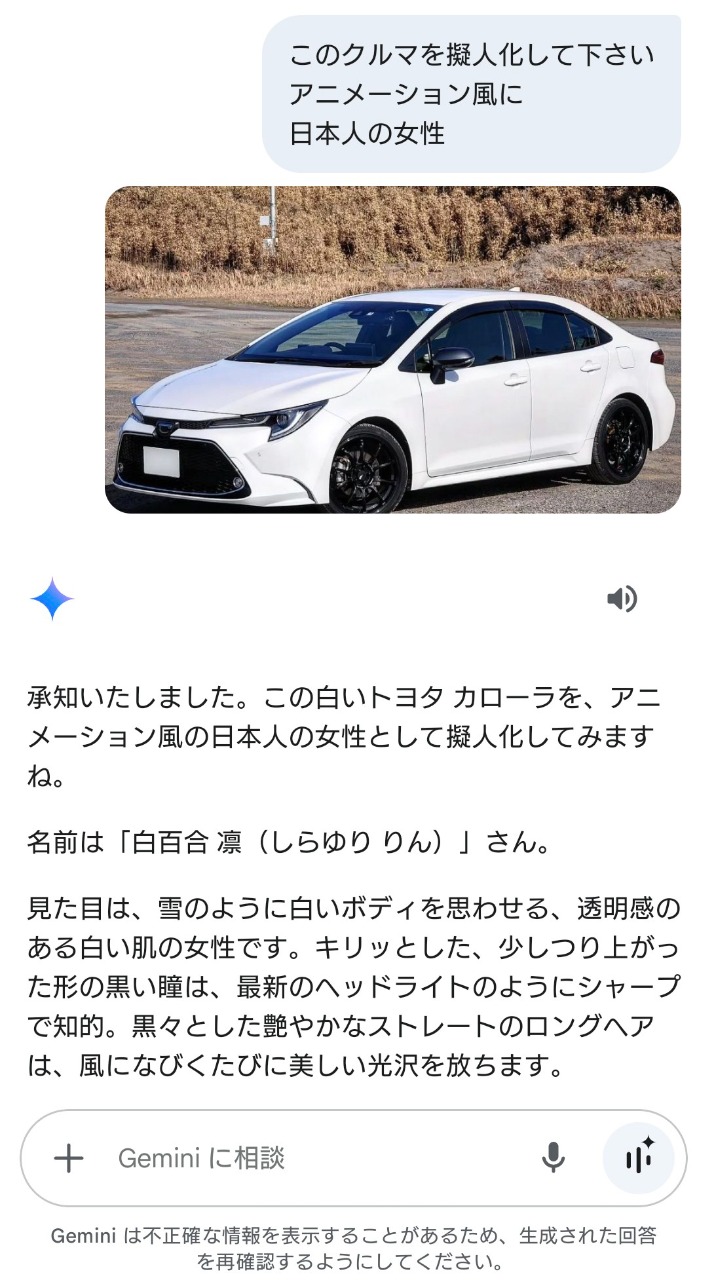Tap the plus icon to add attachments
Screen dimensions: 705x1280
(x=68, y=1158)
